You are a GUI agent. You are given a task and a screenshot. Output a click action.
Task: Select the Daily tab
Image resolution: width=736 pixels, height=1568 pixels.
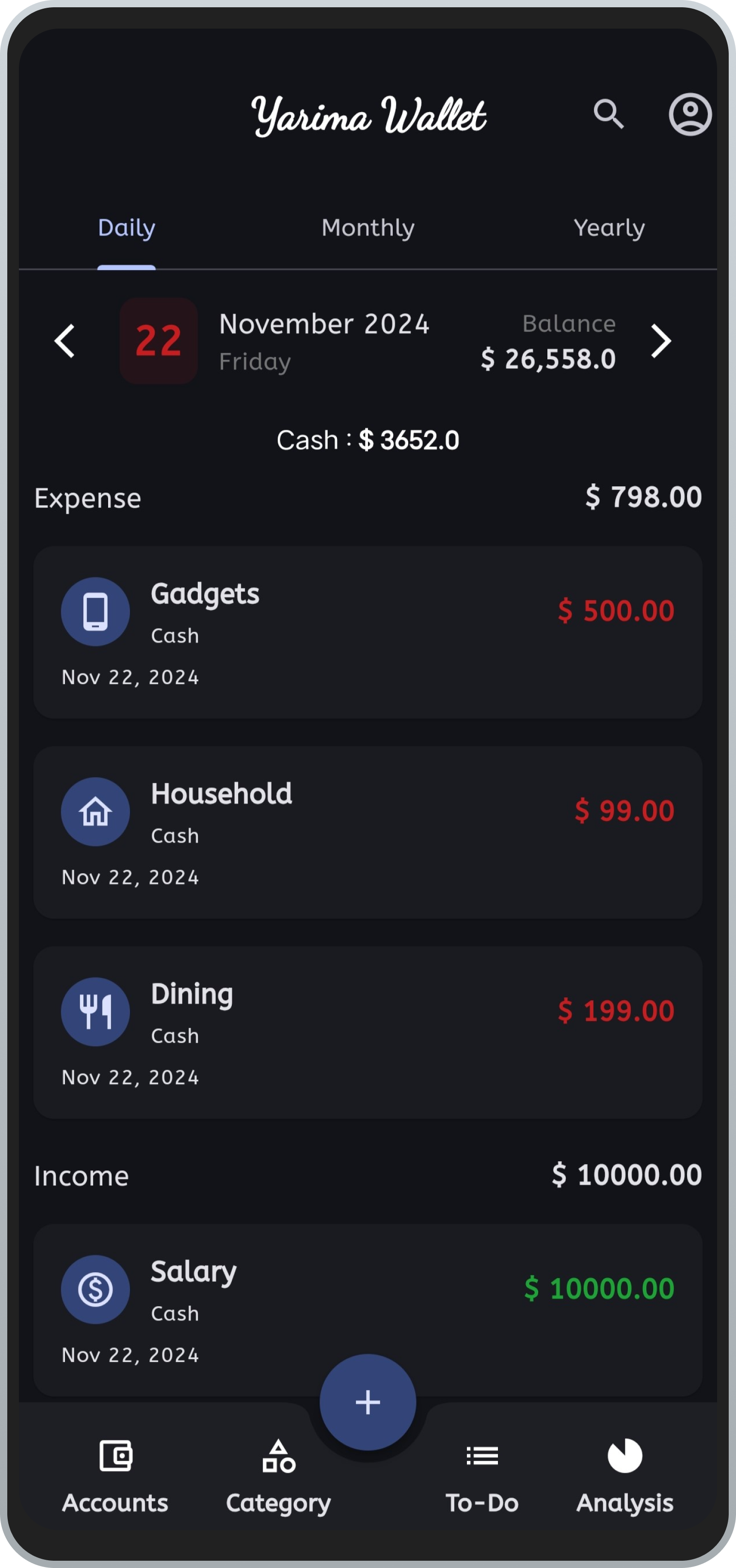click(127, 228)
